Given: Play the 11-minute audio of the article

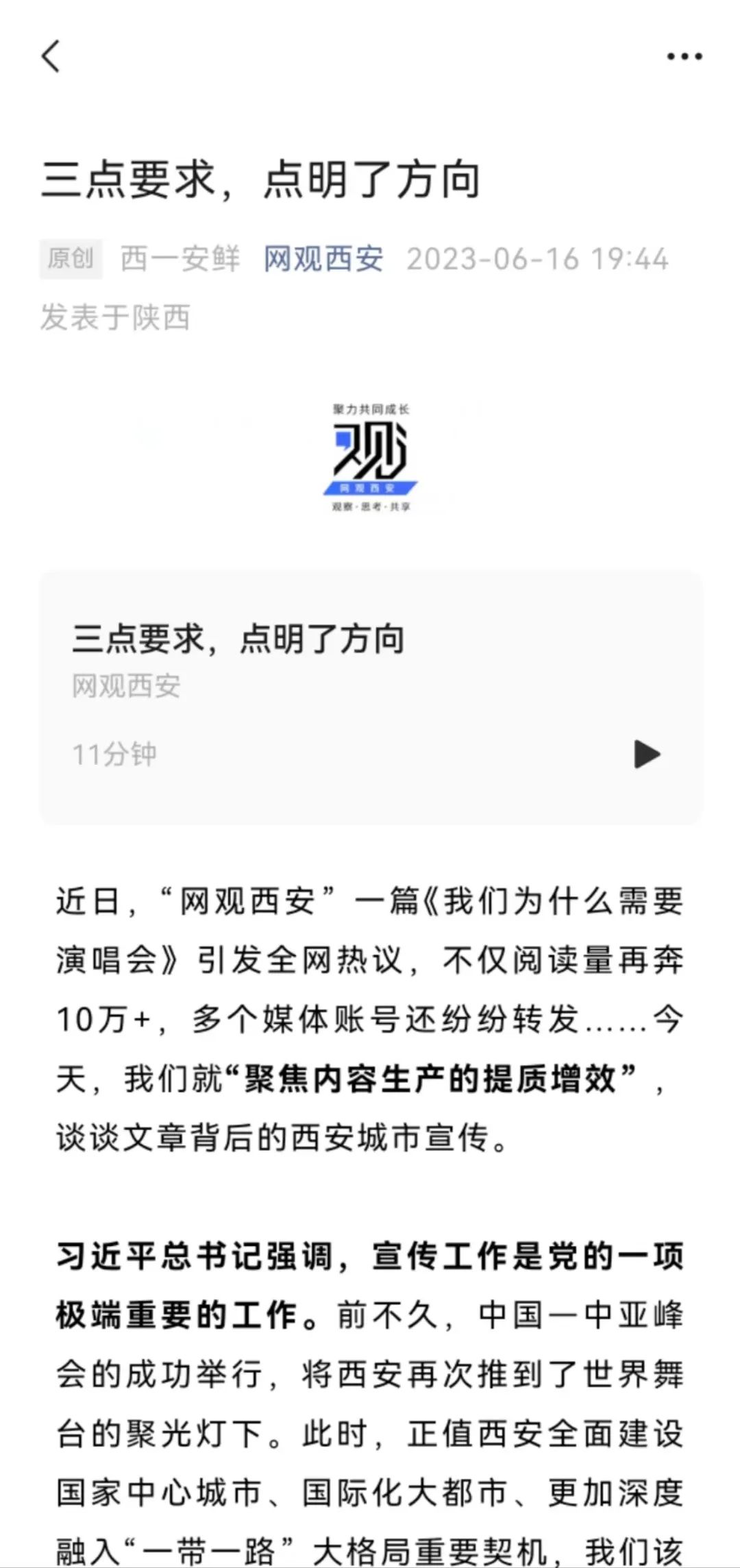Looking at the screenshot, I should 646,754.
